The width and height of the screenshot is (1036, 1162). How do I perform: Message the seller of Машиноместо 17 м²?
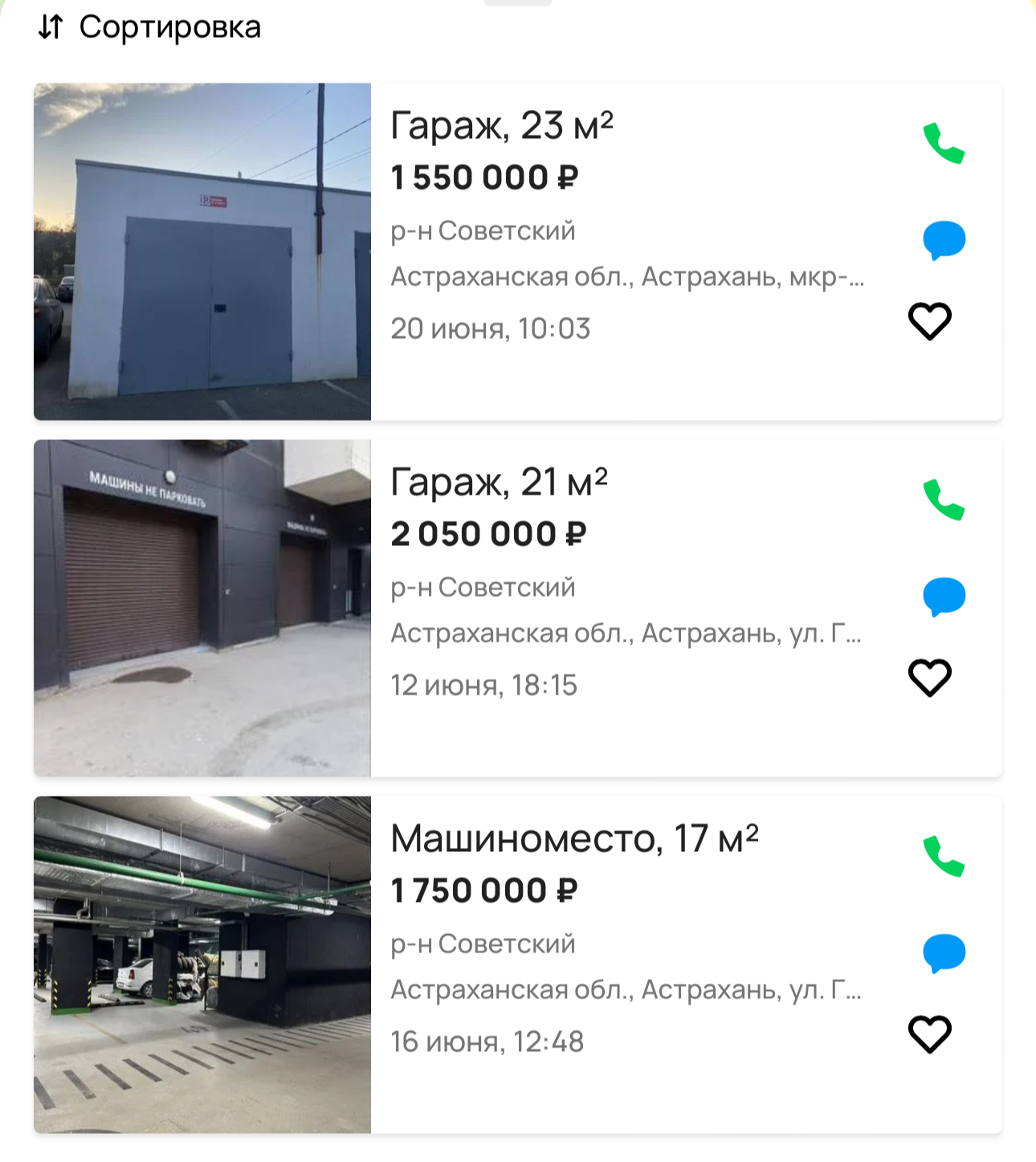(944, 953)
